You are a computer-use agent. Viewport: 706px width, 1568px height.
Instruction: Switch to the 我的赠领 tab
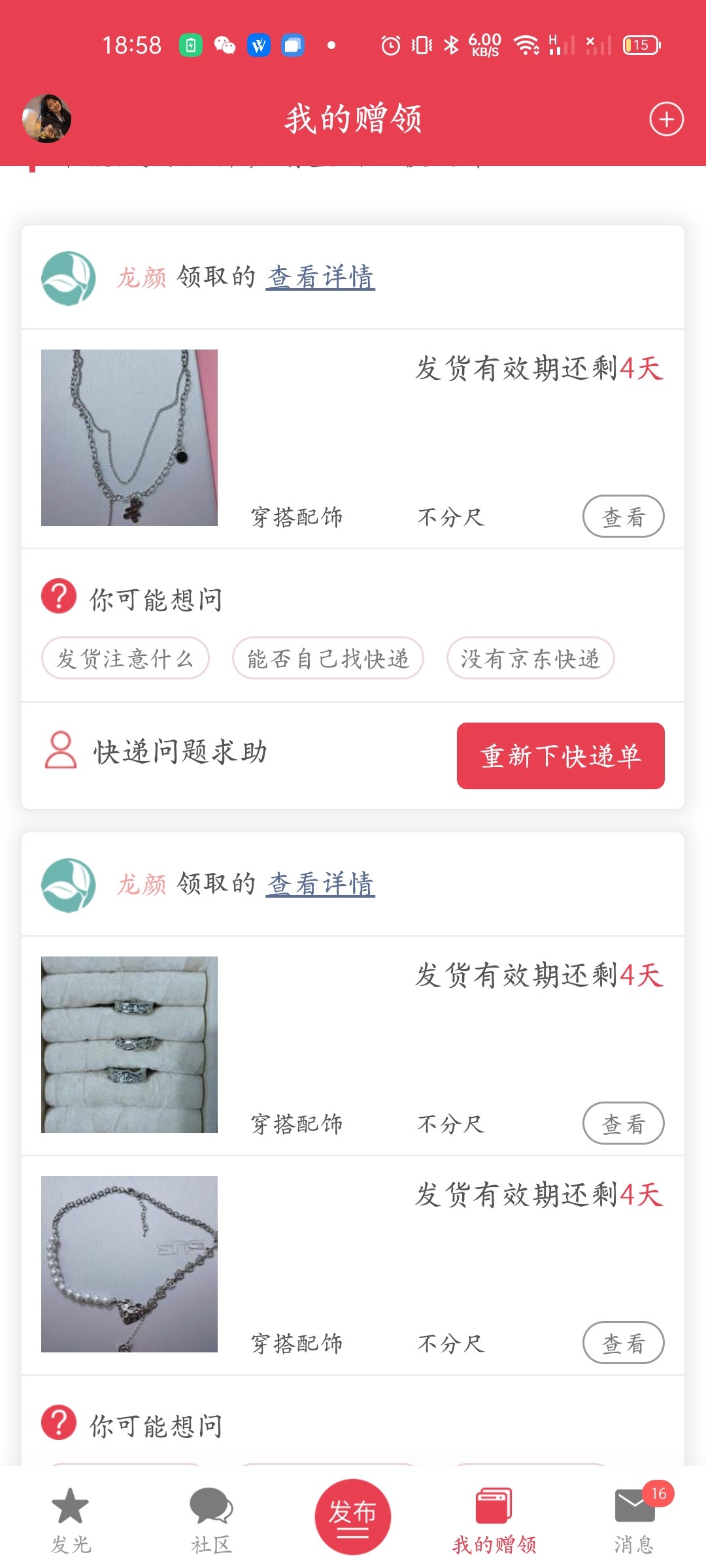pos(494,1520)
